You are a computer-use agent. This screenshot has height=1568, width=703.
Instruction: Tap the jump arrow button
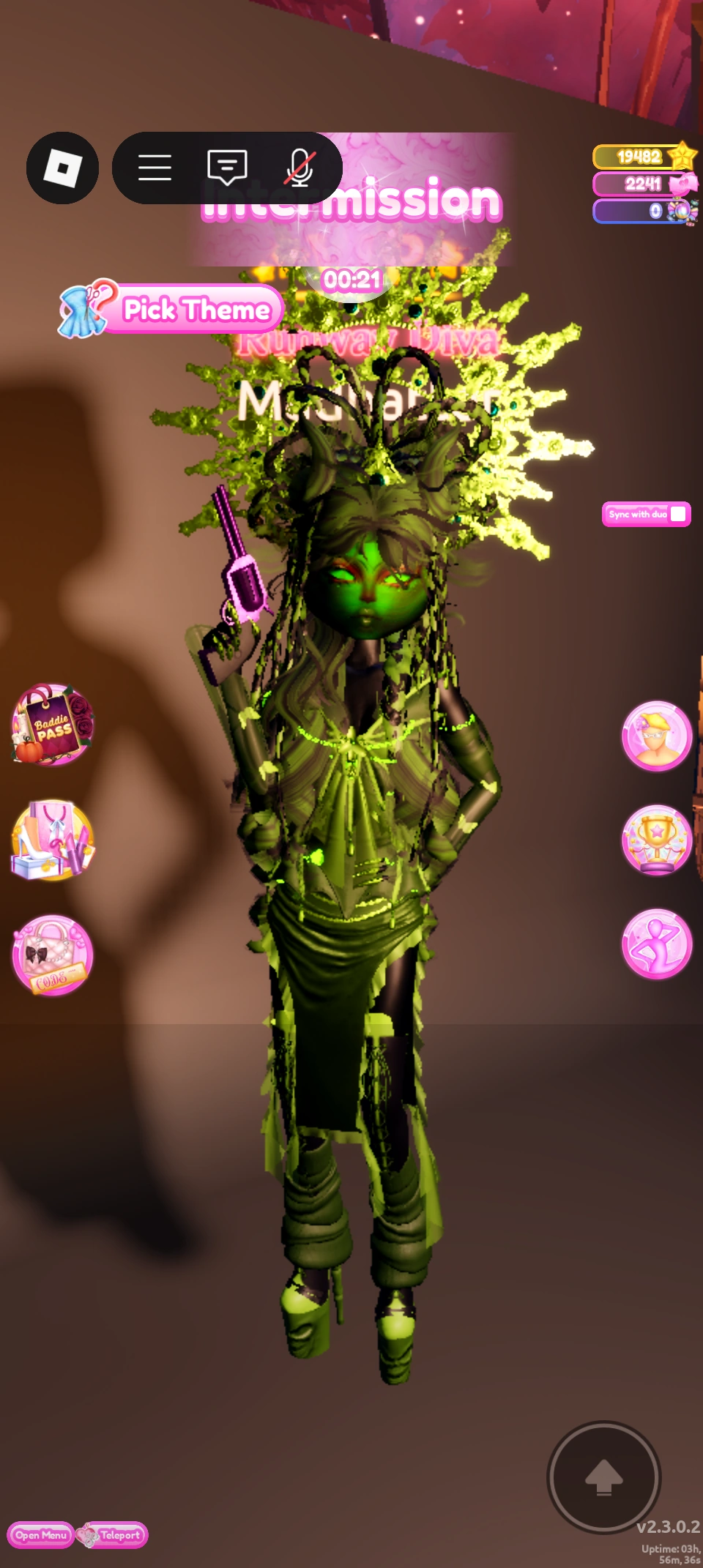[603, 1477]
